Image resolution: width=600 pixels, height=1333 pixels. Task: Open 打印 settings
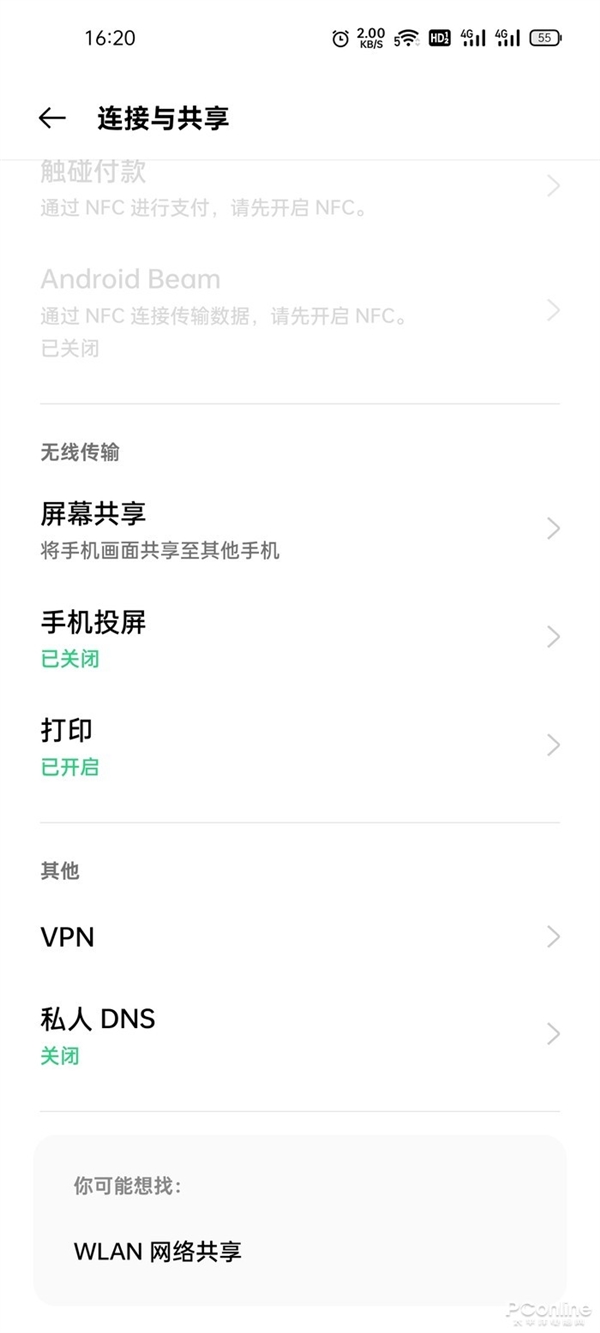300,746
